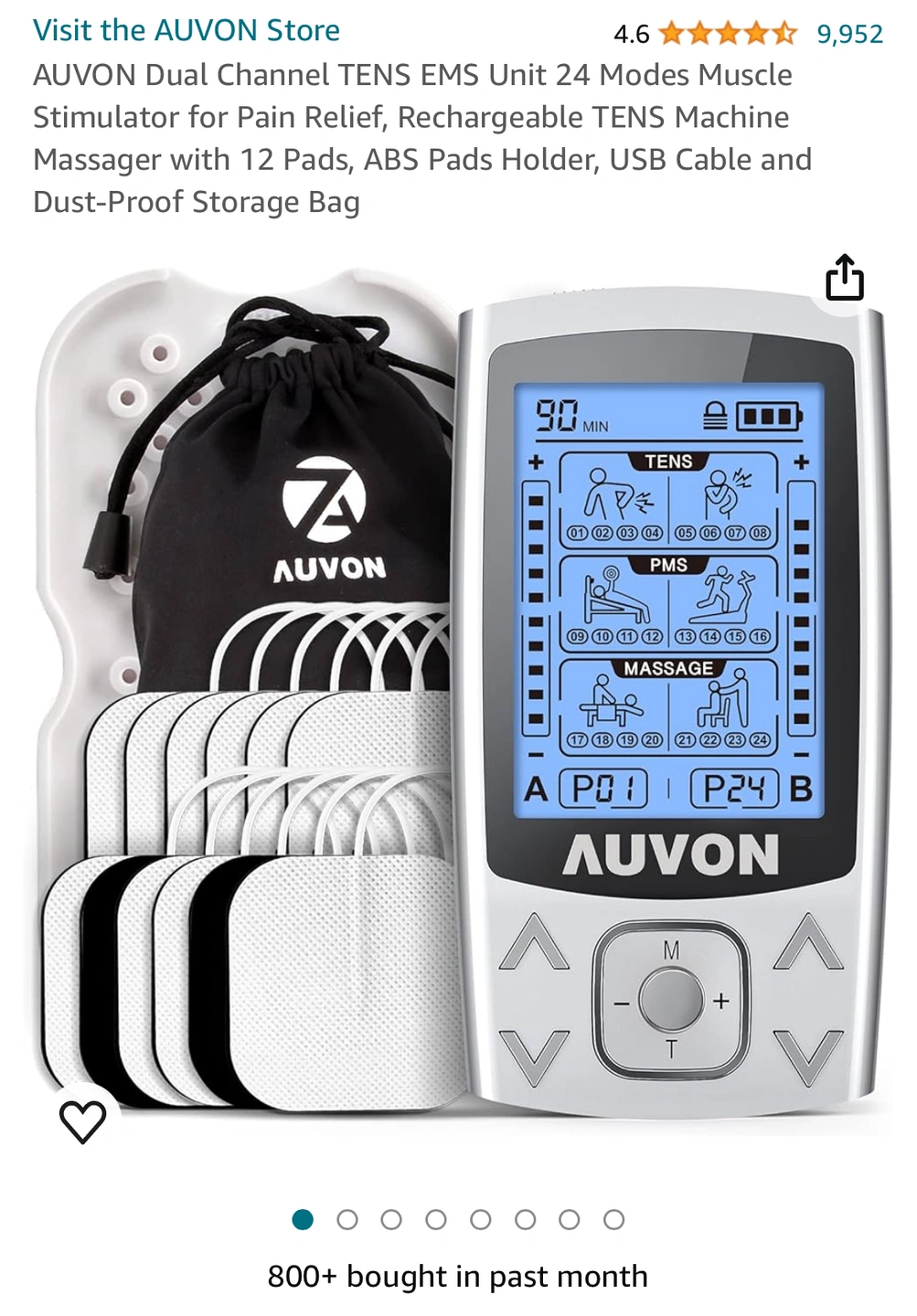
Task: Share this product
Action: pos(845,278)
